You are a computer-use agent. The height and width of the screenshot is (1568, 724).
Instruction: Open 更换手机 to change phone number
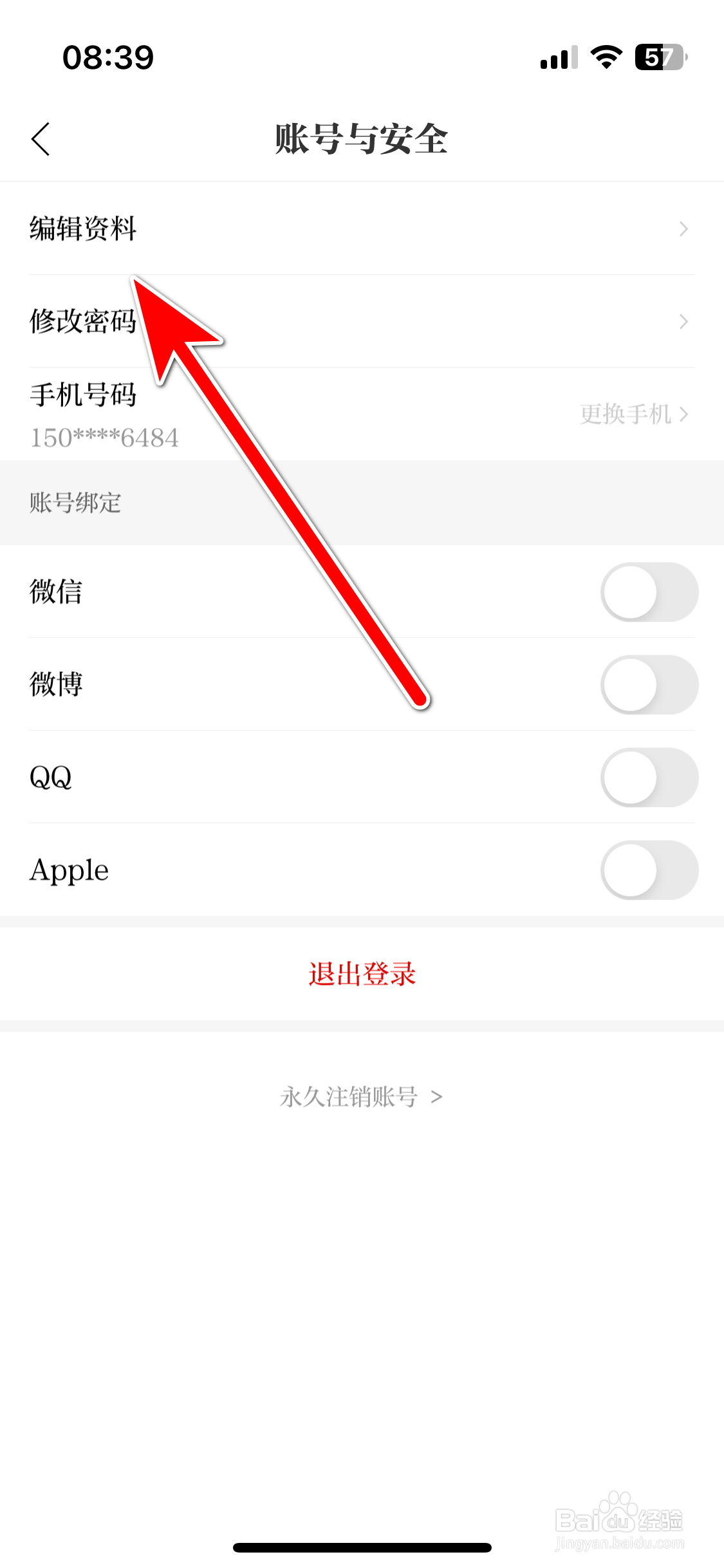click(x=627, y=415)
